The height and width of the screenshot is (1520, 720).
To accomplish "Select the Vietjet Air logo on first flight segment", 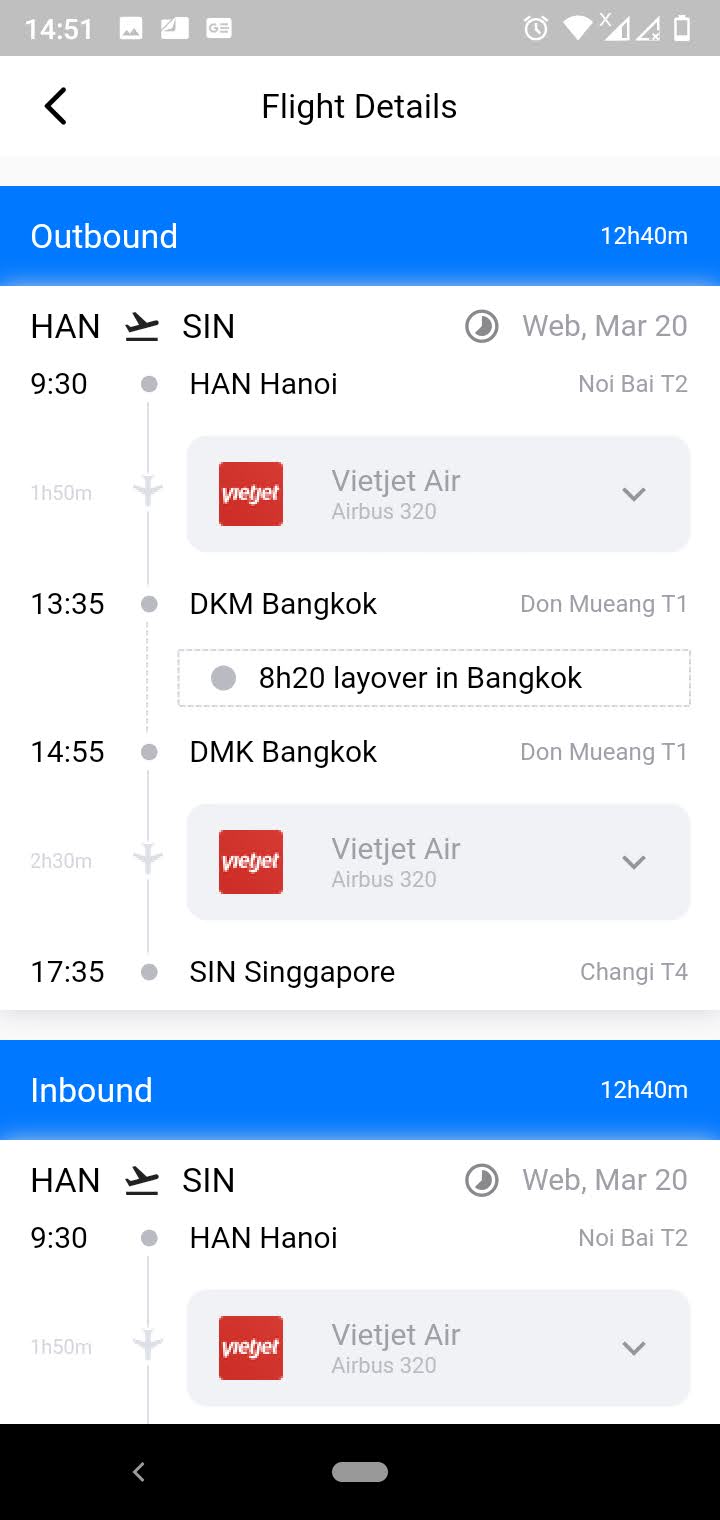I will [x=250, y=493].
